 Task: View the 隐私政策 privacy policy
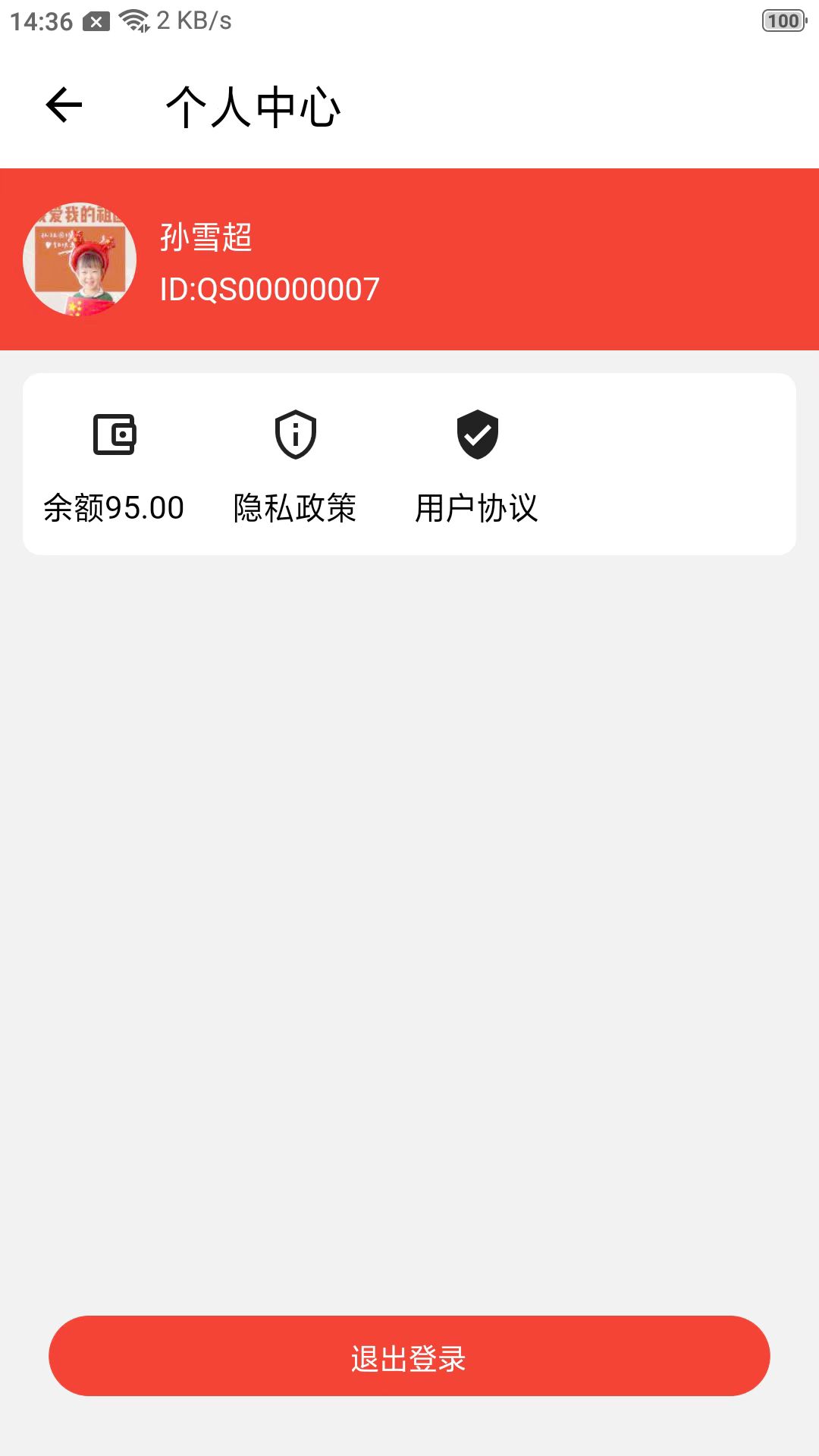coord(295,465)
